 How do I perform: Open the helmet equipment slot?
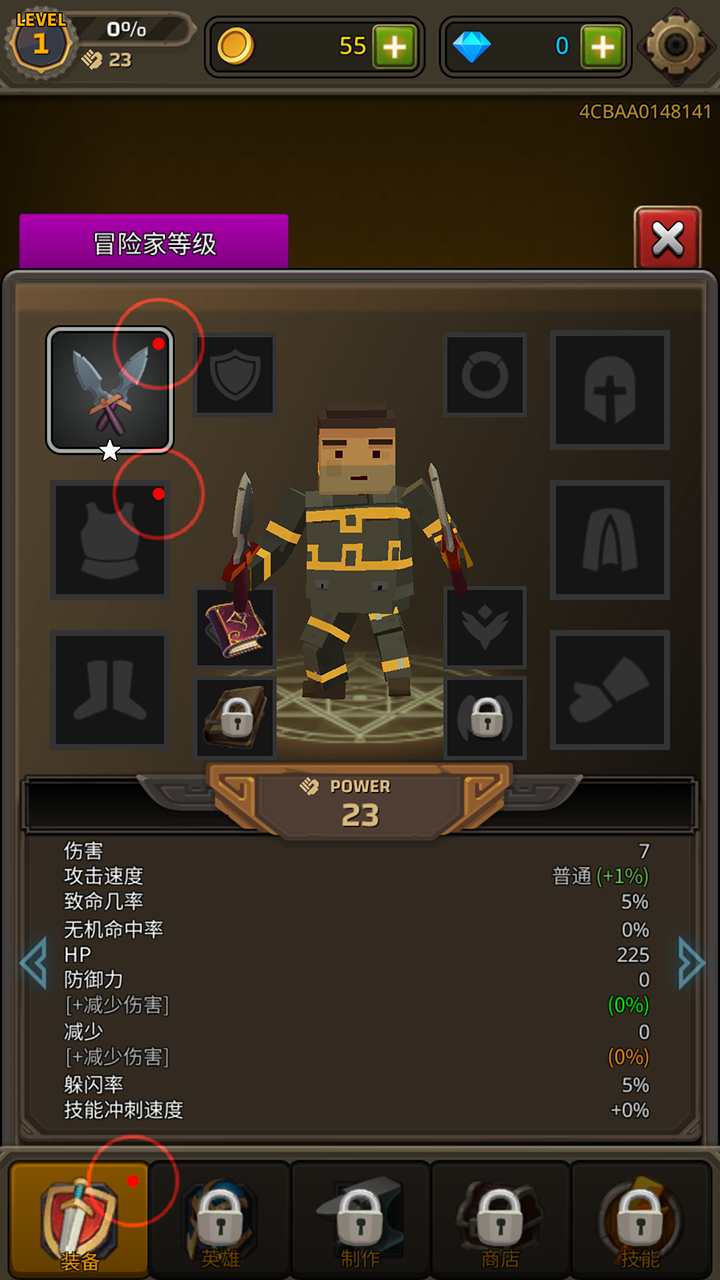(610, 390)
